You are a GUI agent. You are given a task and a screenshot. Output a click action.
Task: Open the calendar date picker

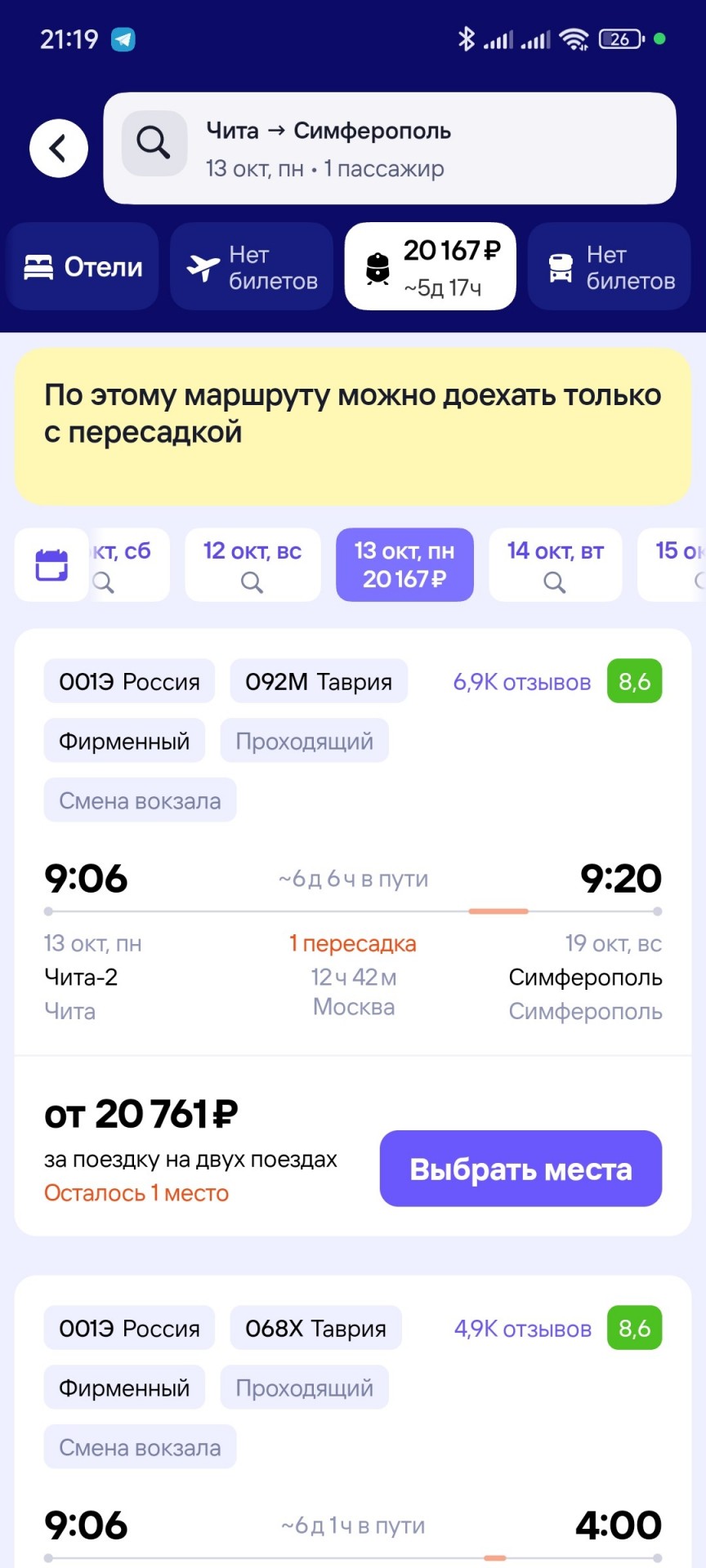coord(51,565)
